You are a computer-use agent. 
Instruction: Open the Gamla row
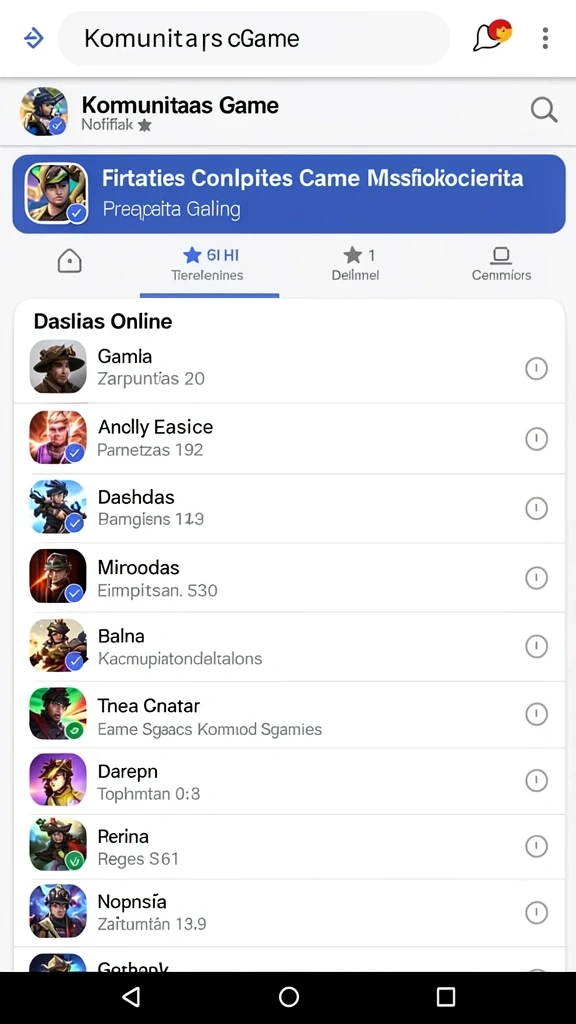coord(289,368)
